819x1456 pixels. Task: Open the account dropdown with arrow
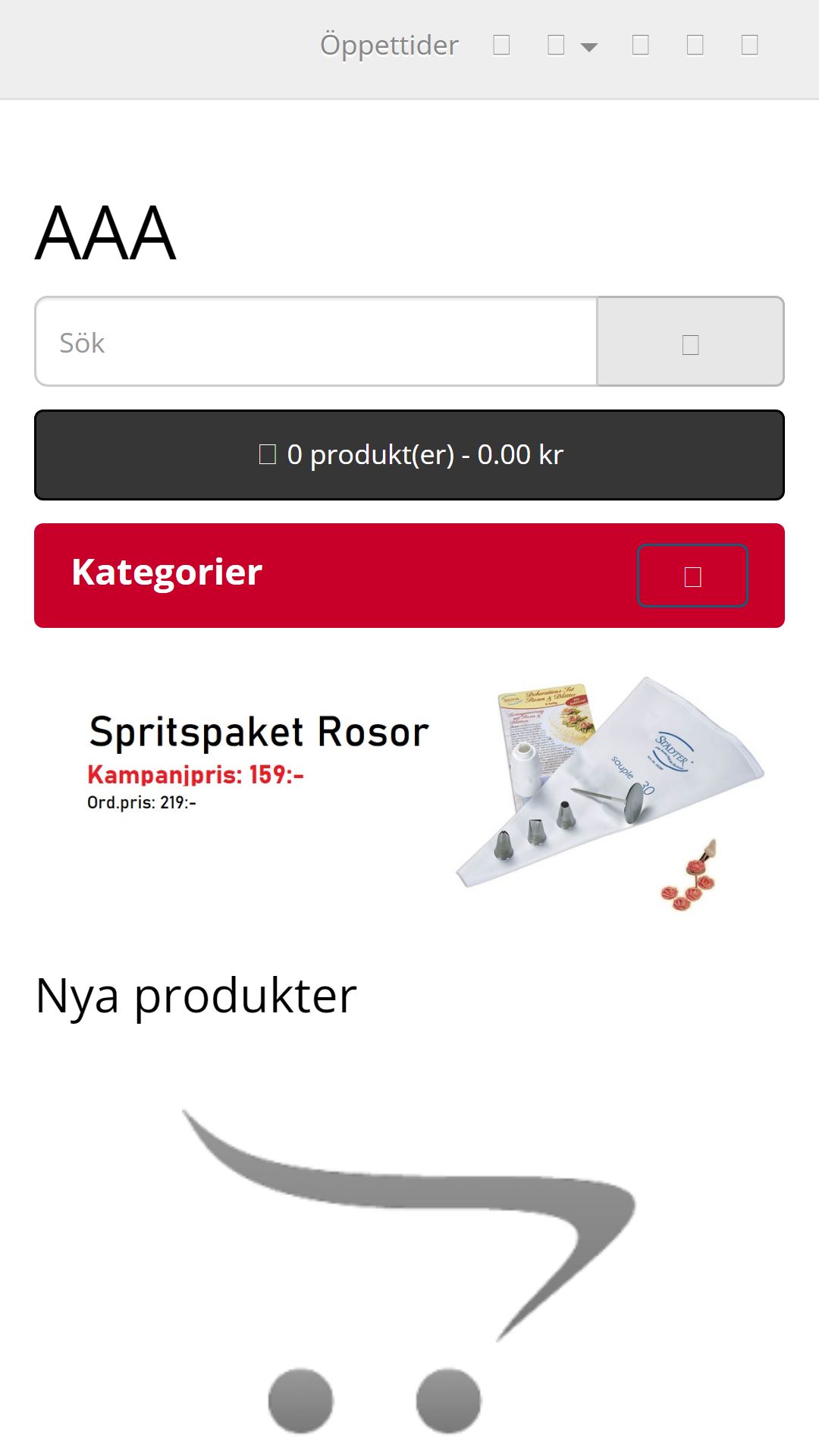[x=572, y=45]
